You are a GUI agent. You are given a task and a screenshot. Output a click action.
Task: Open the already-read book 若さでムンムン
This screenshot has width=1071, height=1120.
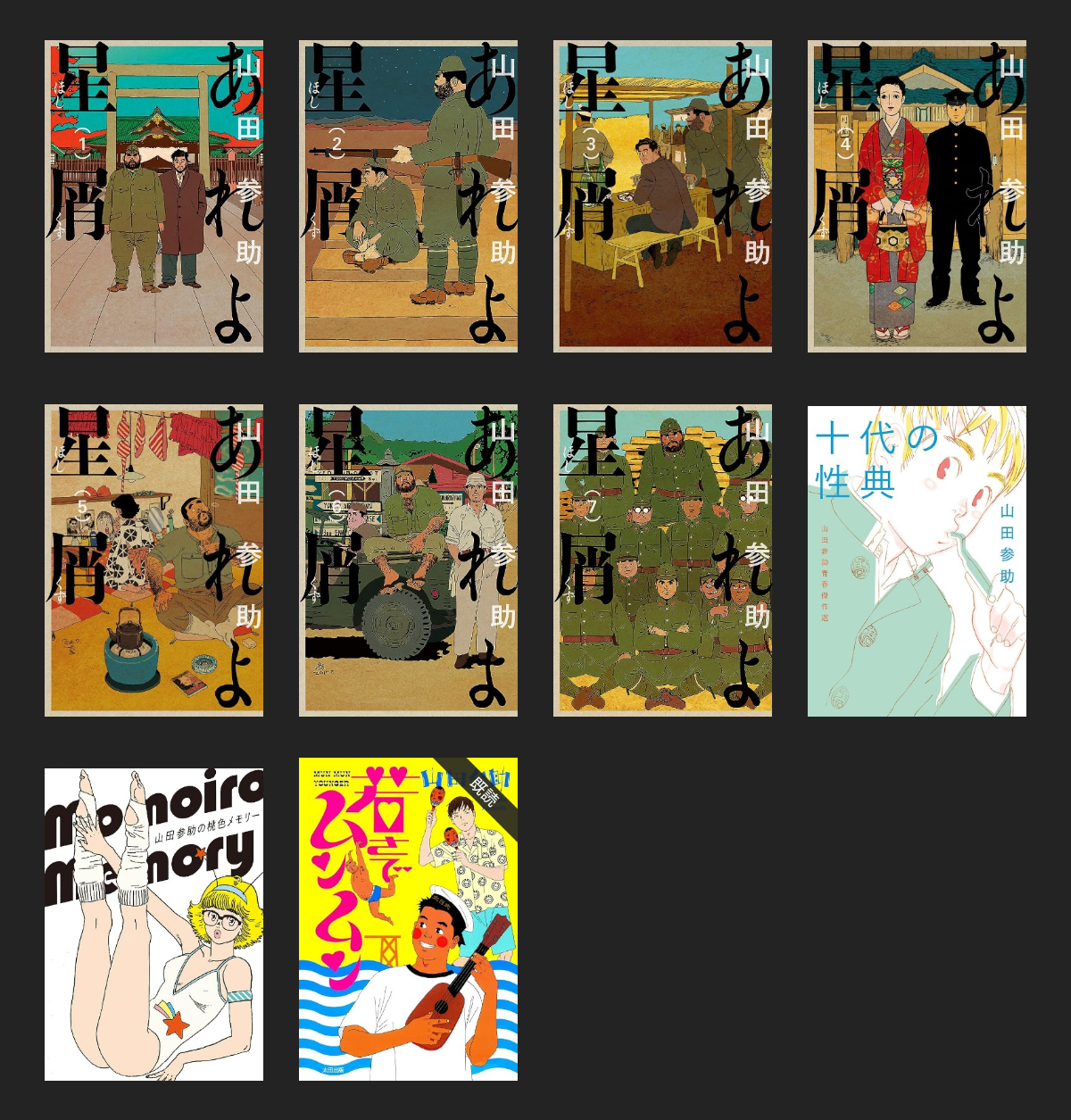[x=408, y=919]
